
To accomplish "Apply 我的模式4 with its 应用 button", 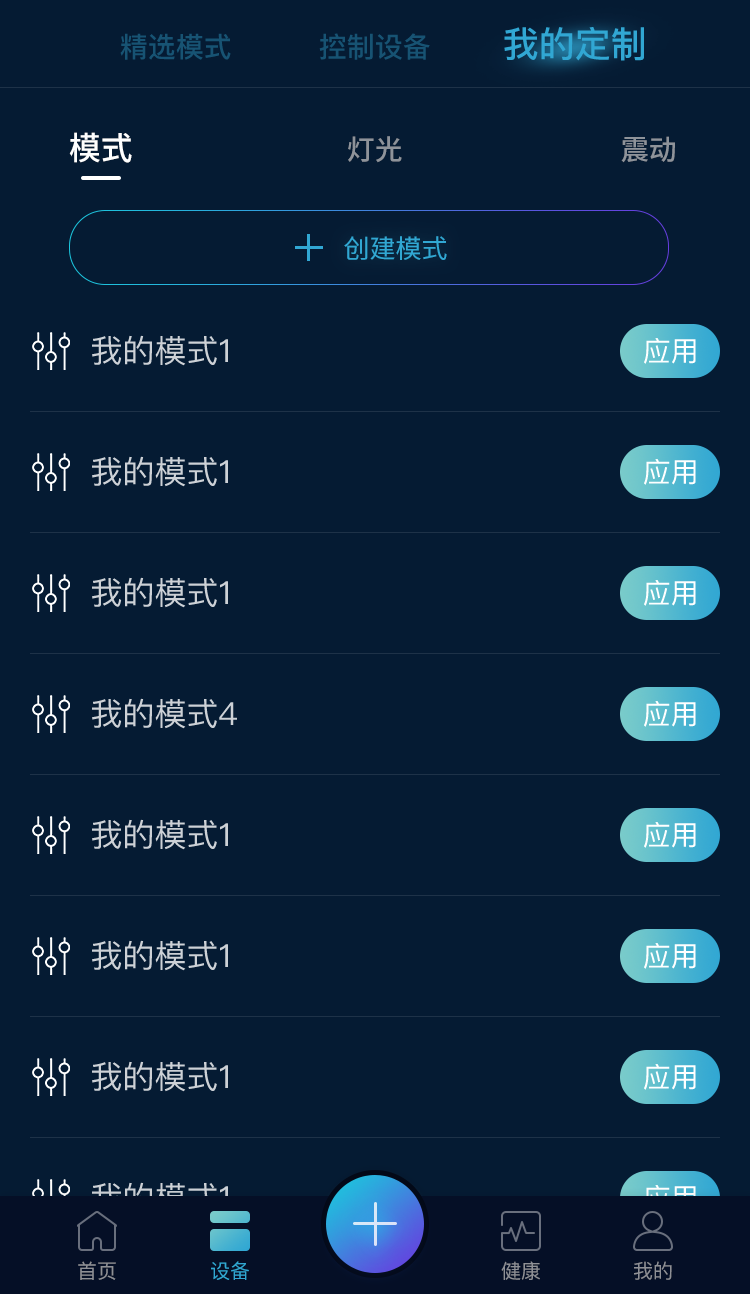I will [670, 714].
